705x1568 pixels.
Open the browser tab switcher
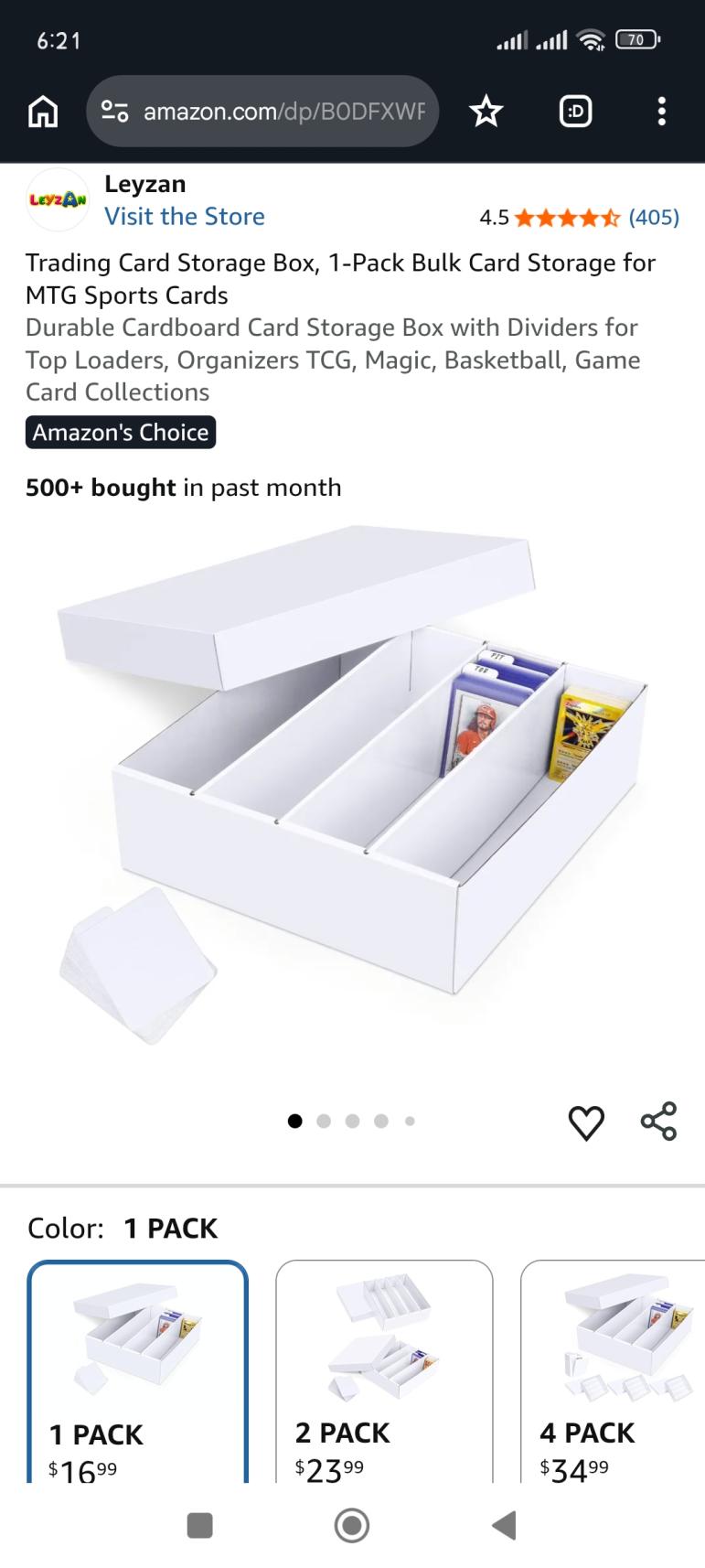(x=575, y=112)
